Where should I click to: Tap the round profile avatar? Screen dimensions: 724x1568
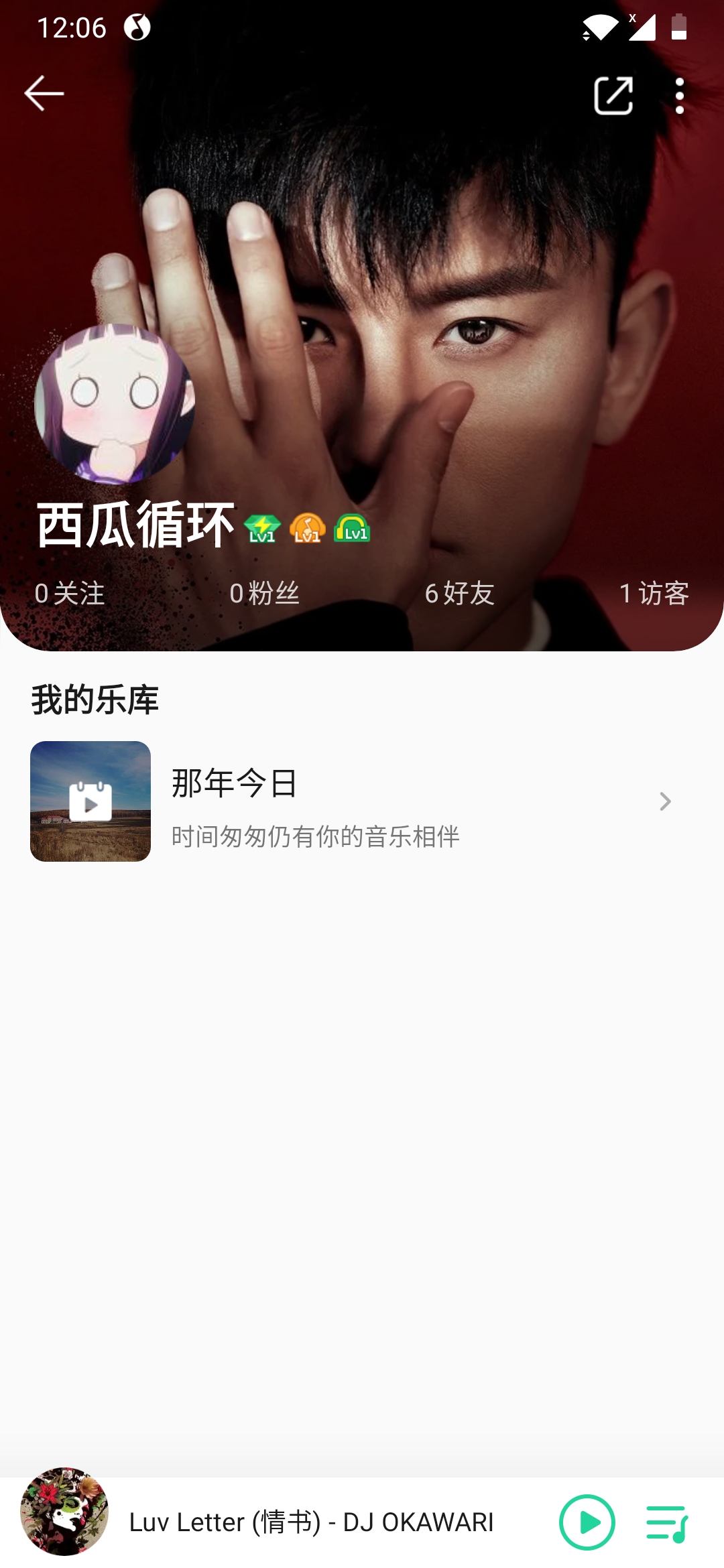coord(115,404)
